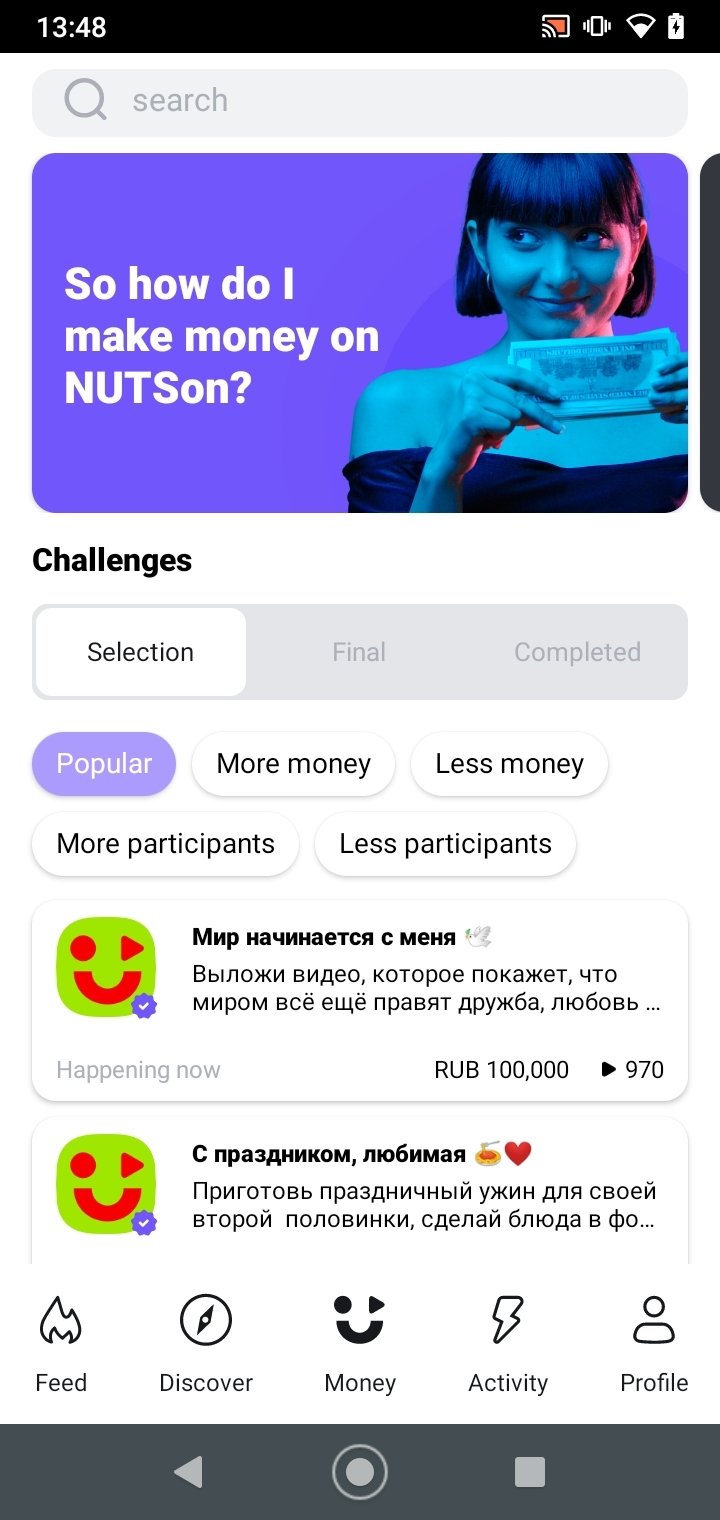Switch to the Final challenges tab
The width and height of the screenshot is (720, 1520).
(x=359, y=652)
